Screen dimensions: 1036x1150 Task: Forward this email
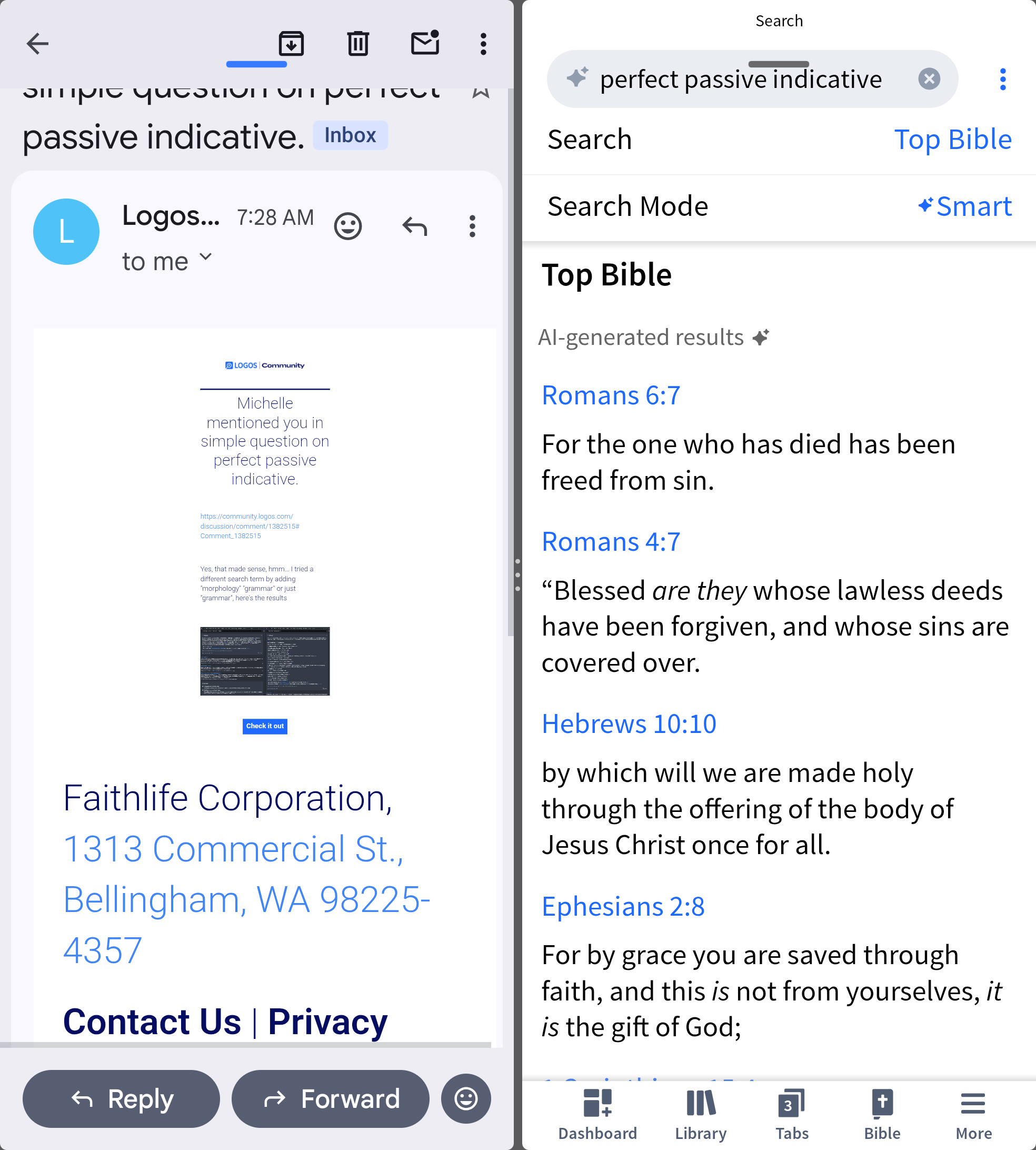[x=330, y=1099]
